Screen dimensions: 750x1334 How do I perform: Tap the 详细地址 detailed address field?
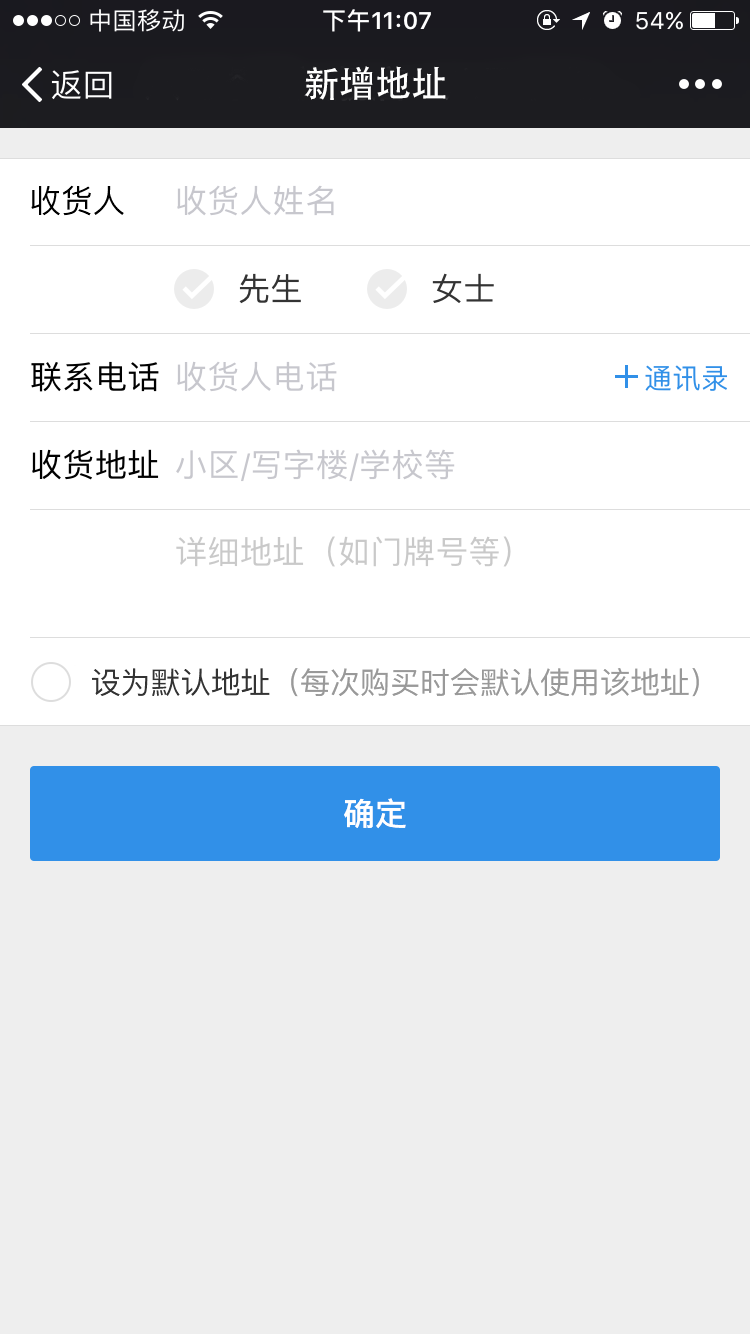[460, 573]
